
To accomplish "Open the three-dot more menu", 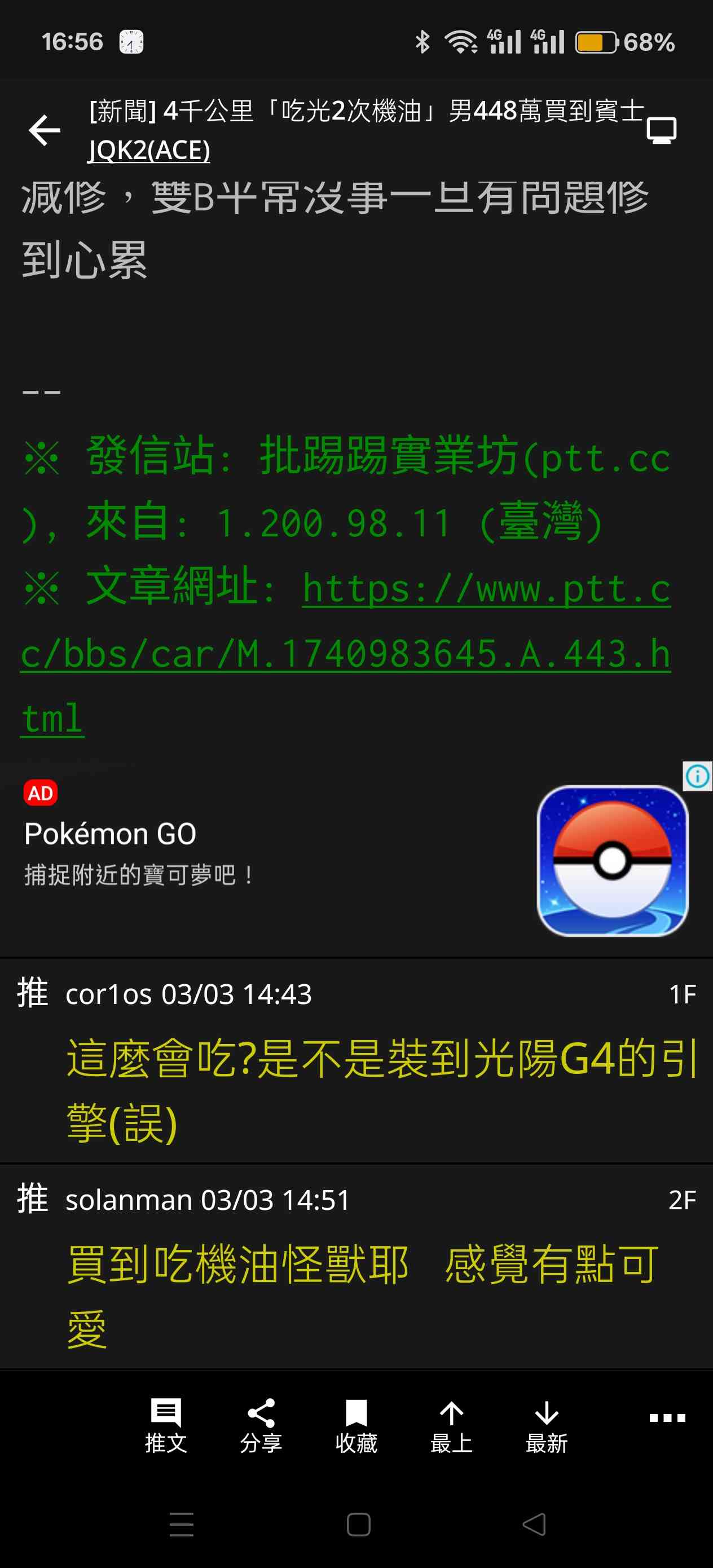I will [667, 1417].
